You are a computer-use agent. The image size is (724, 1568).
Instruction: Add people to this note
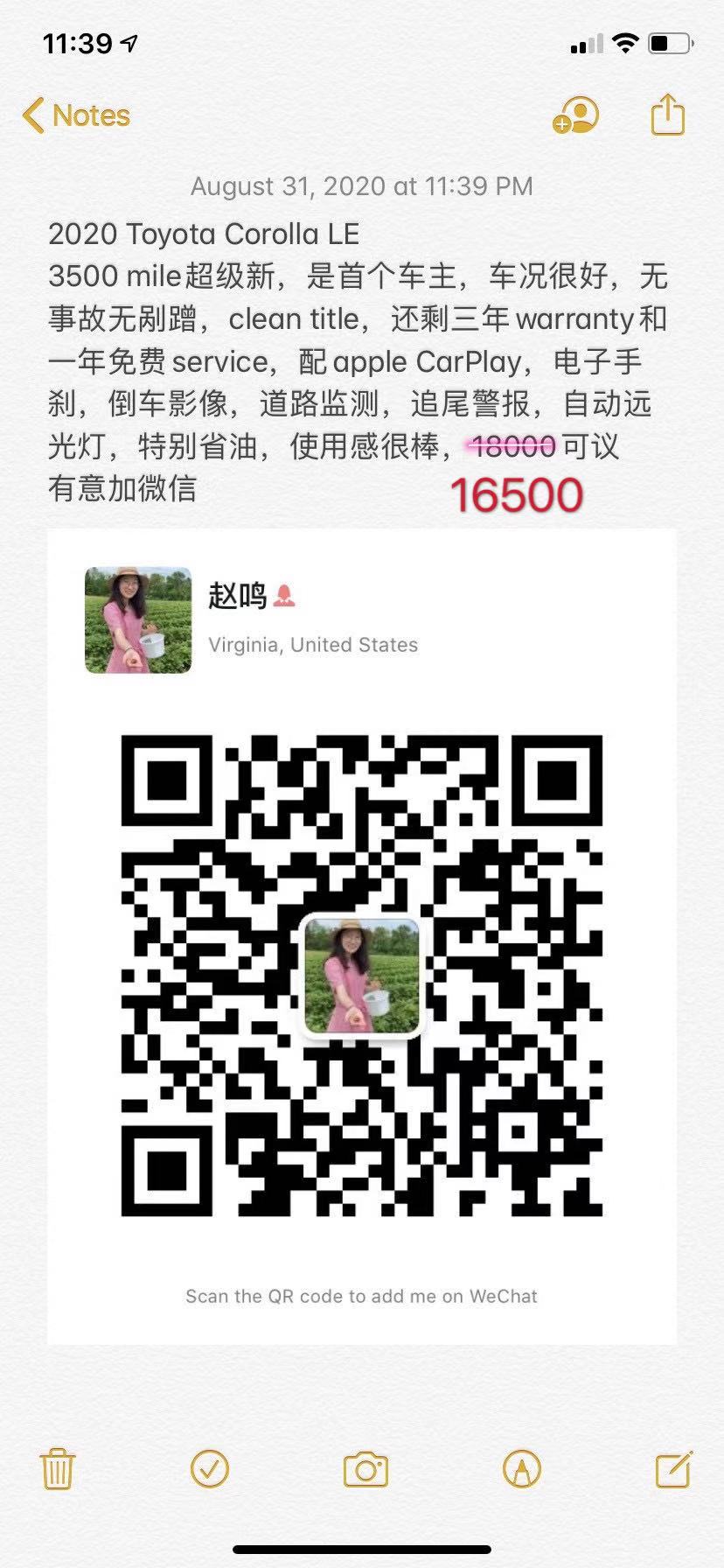coord(575,115)
